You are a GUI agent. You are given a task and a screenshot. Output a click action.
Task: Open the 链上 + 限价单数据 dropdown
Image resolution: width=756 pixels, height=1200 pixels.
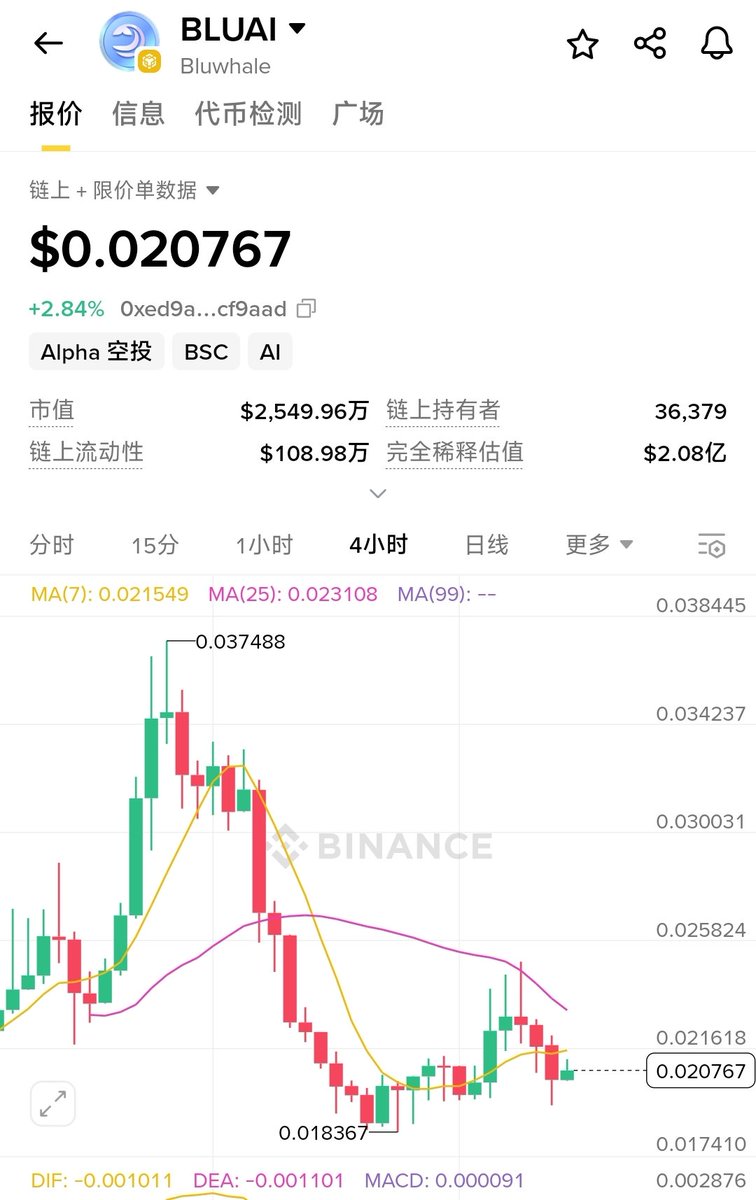[x=124, y=190]
